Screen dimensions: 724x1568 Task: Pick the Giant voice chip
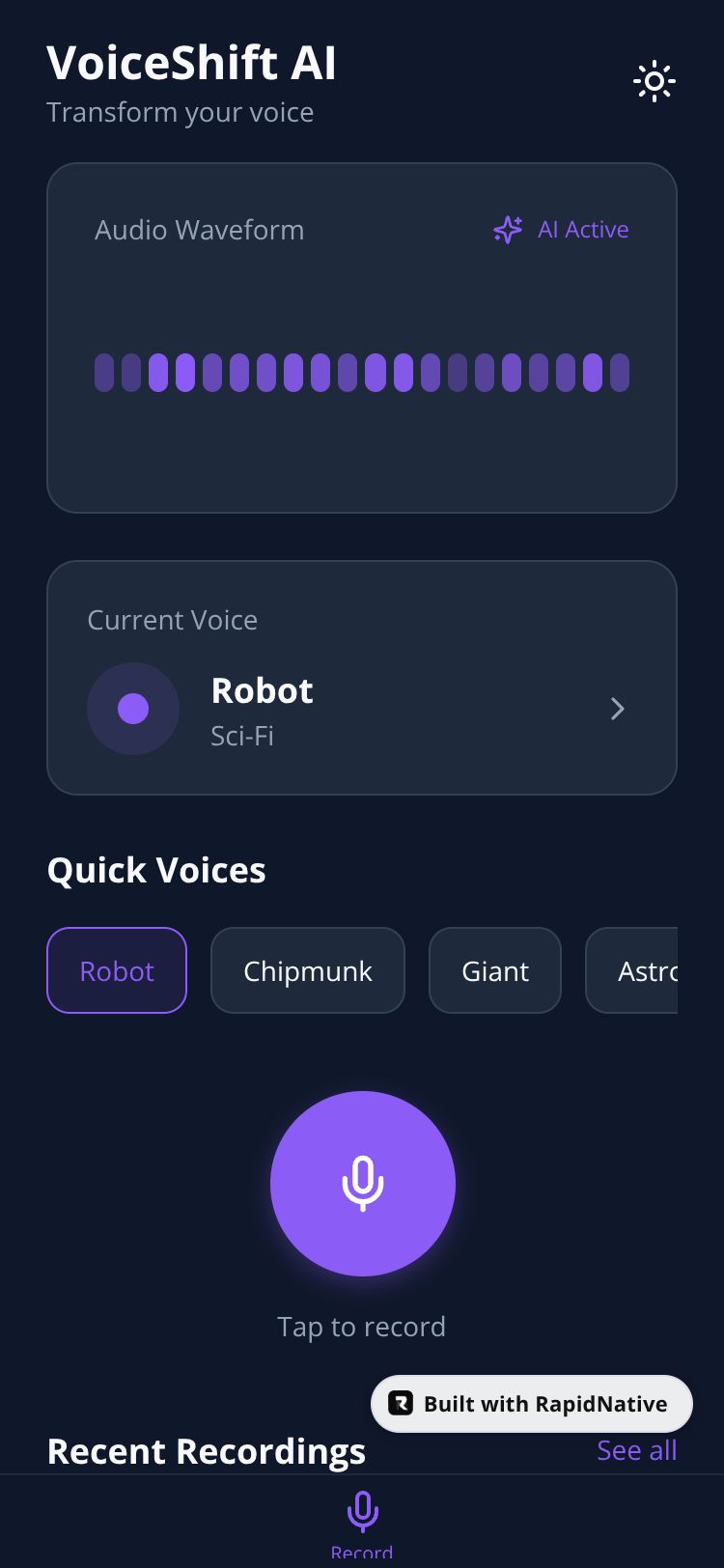(494, 970)
